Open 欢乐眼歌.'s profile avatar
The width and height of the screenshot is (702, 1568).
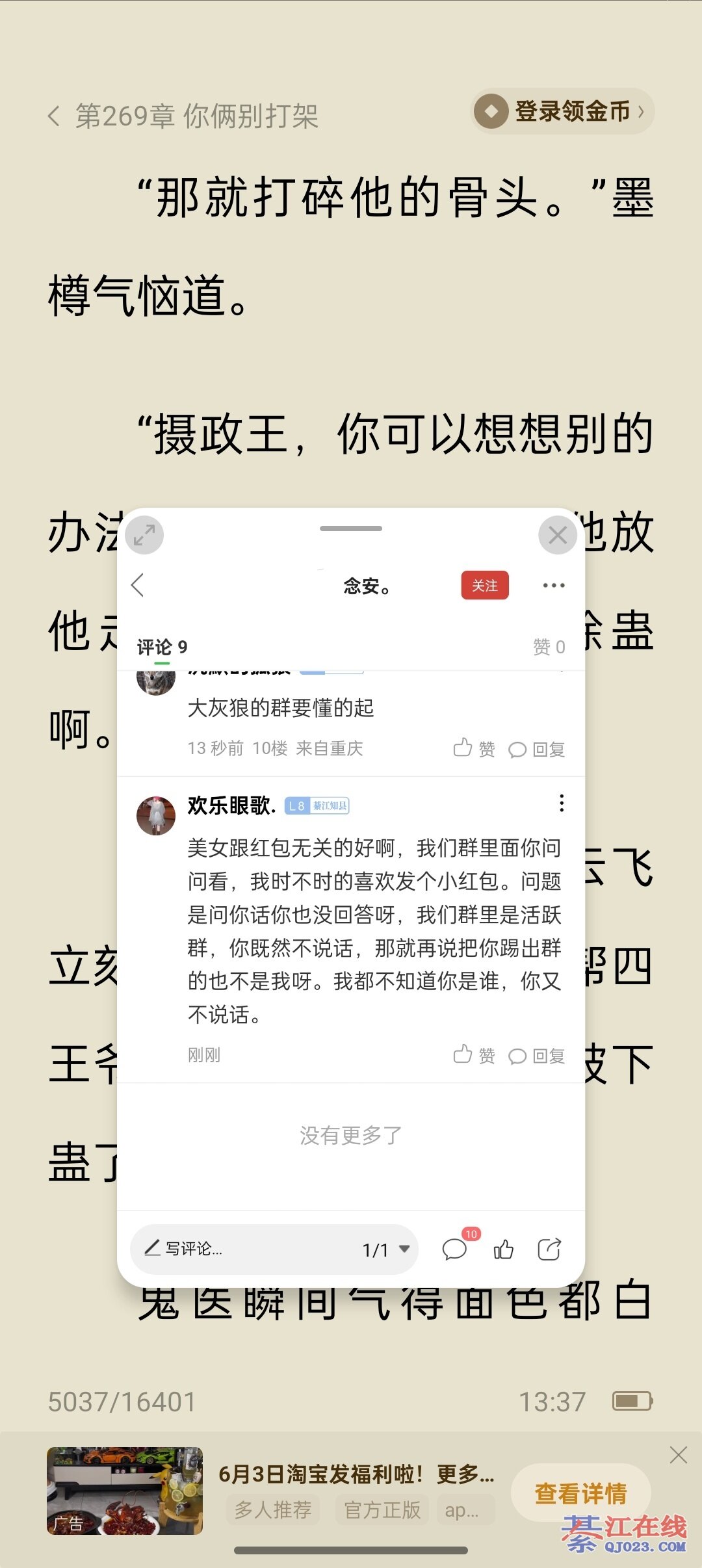click(x=156, y=815)
